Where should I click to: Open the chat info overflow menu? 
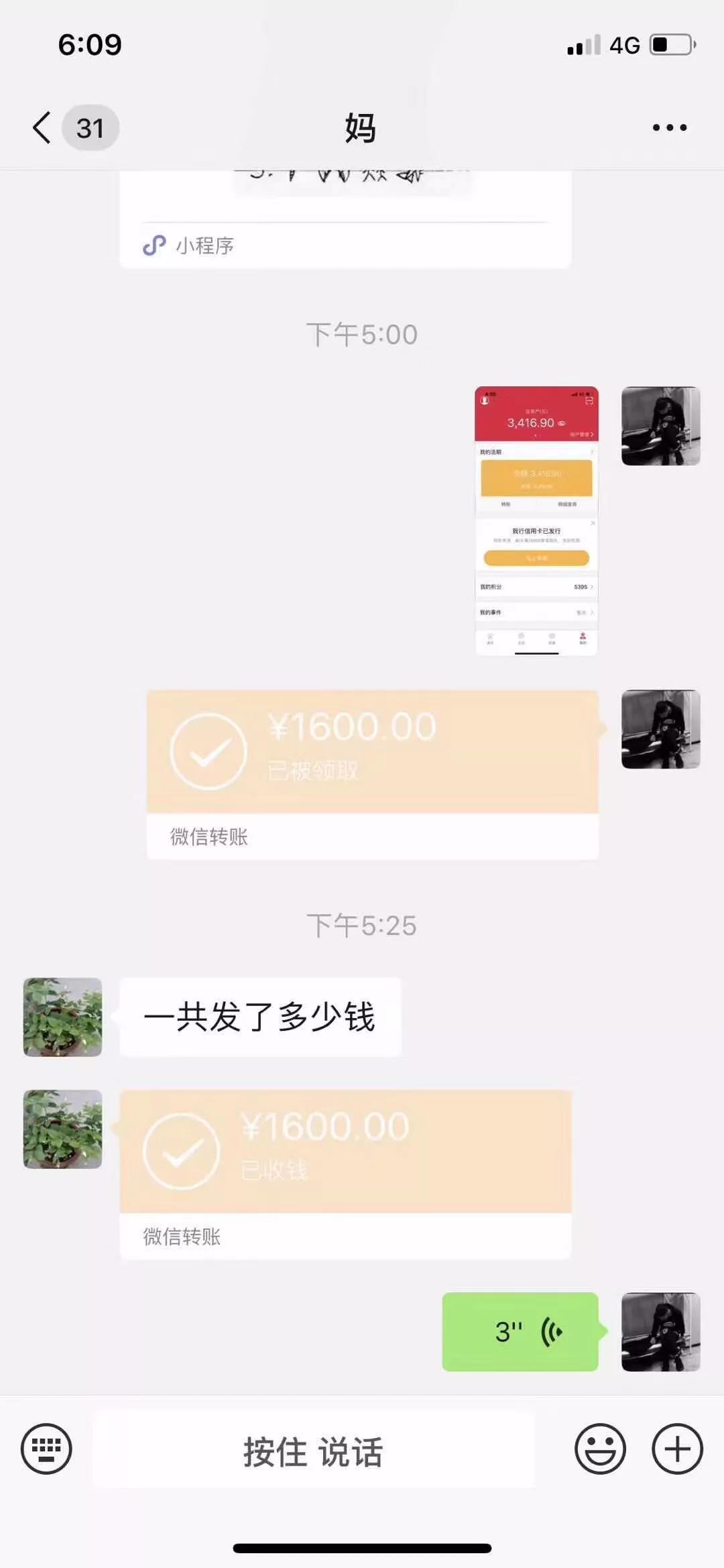click(x=669, y=127)
